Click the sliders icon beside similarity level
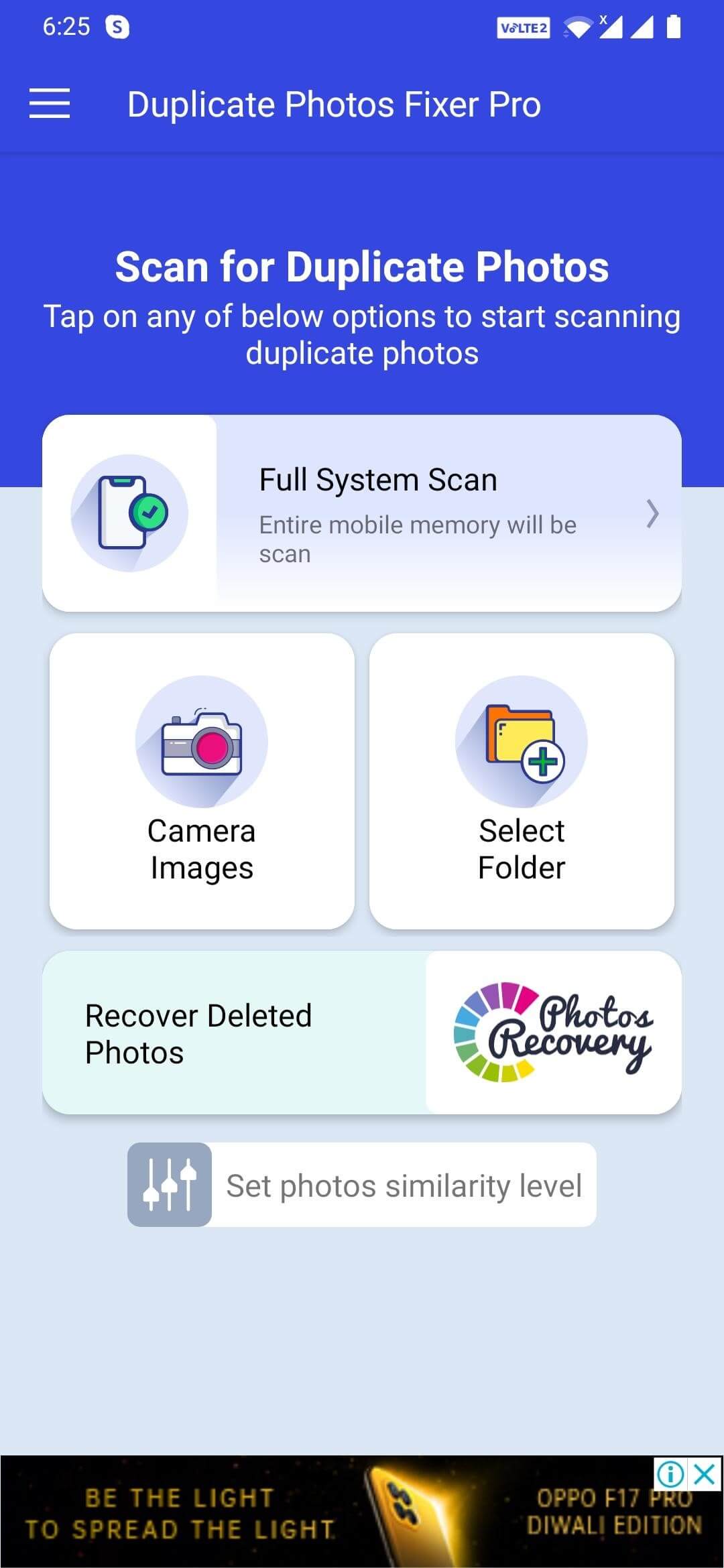The height and width of the screenshot is (1568, 724). [x=170, y=1186]
